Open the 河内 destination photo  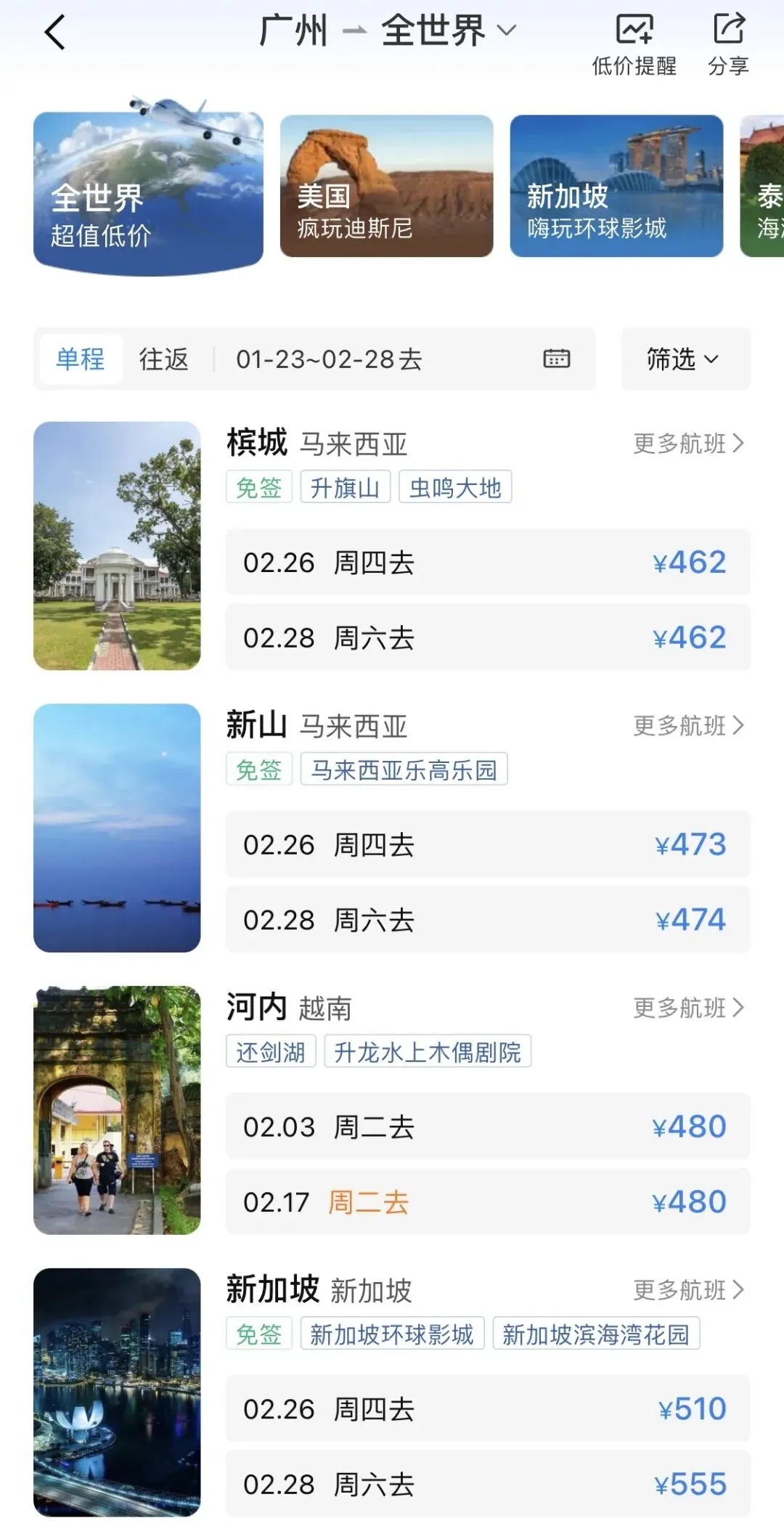click(117, 1110)
